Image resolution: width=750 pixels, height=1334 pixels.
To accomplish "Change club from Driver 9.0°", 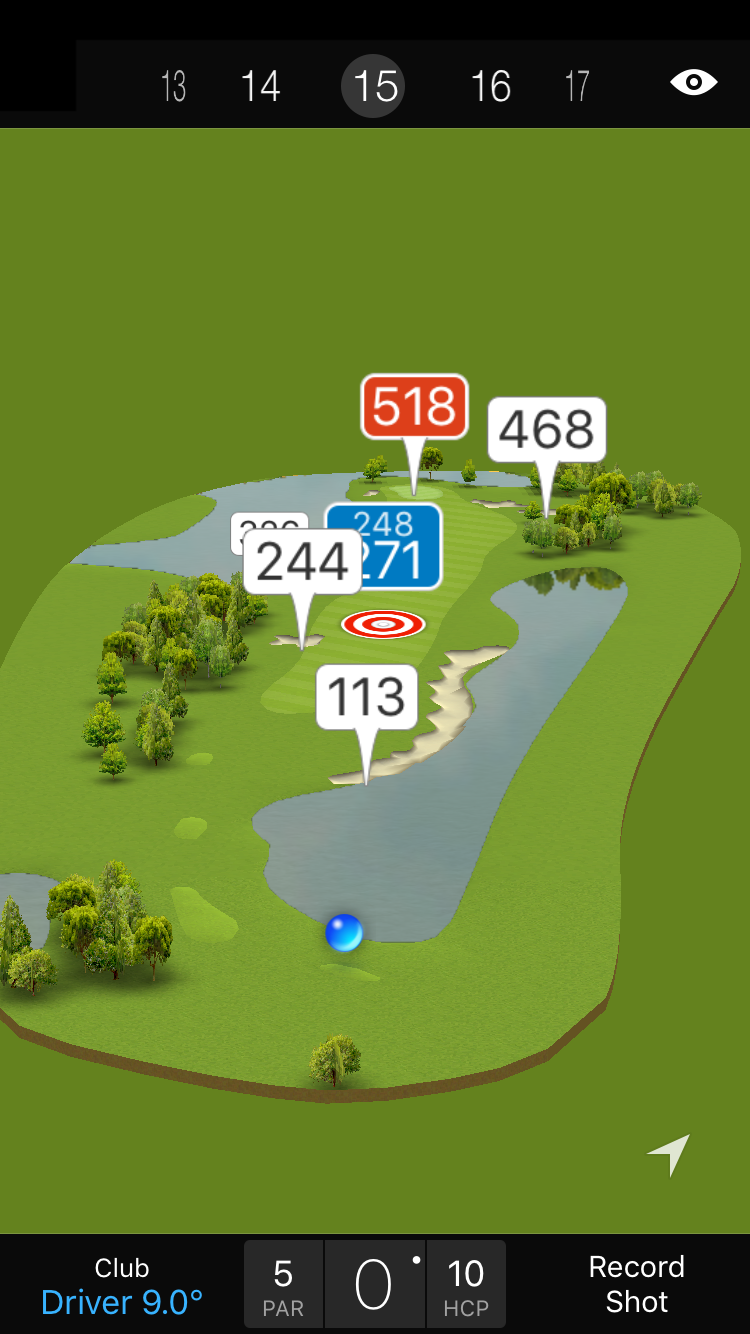I will (x=122, y=1285).
